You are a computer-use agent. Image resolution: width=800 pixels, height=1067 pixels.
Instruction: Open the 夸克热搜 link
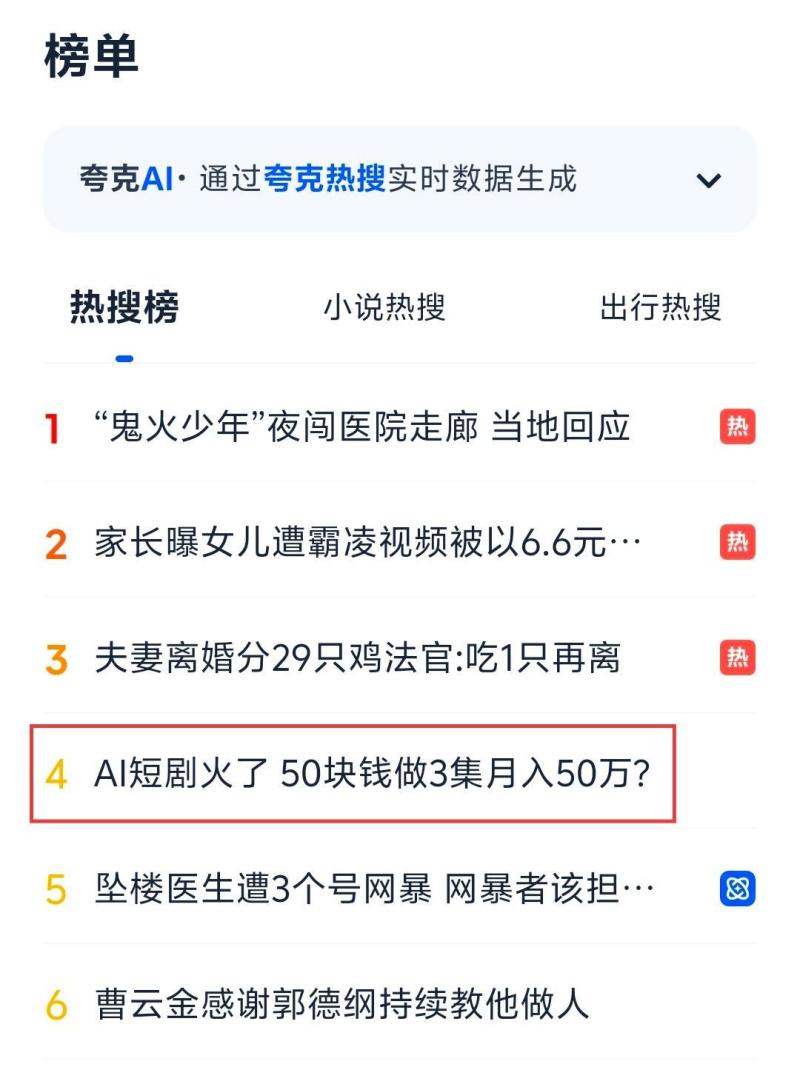point(324,180)
